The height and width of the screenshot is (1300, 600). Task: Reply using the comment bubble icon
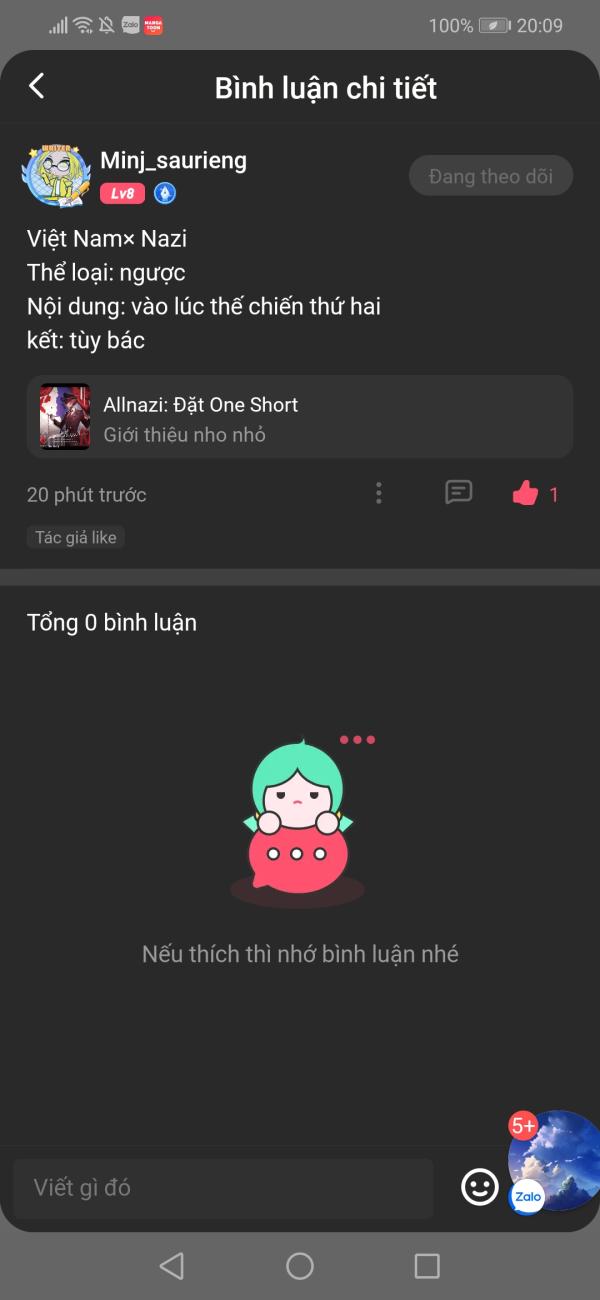click(x=458, y=492)
